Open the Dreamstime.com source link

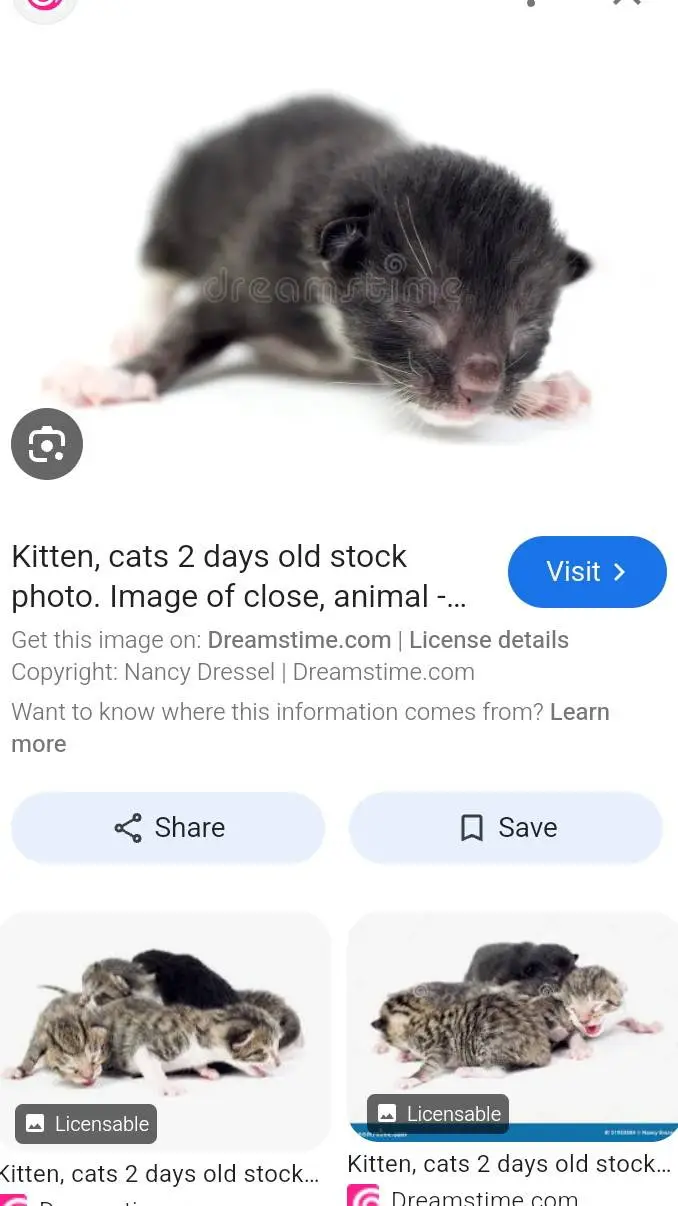point(299,640)
